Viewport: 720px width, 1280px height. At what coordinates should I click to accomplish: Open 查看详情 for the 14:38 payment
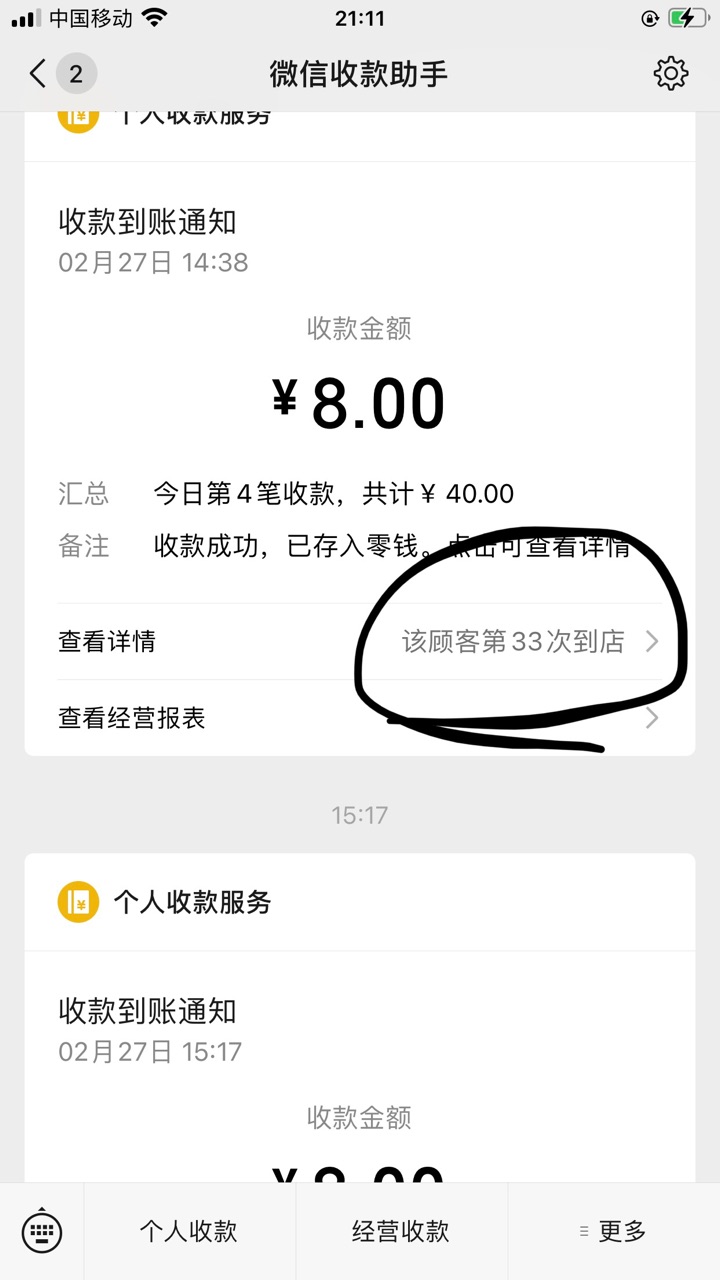point(360,641)
